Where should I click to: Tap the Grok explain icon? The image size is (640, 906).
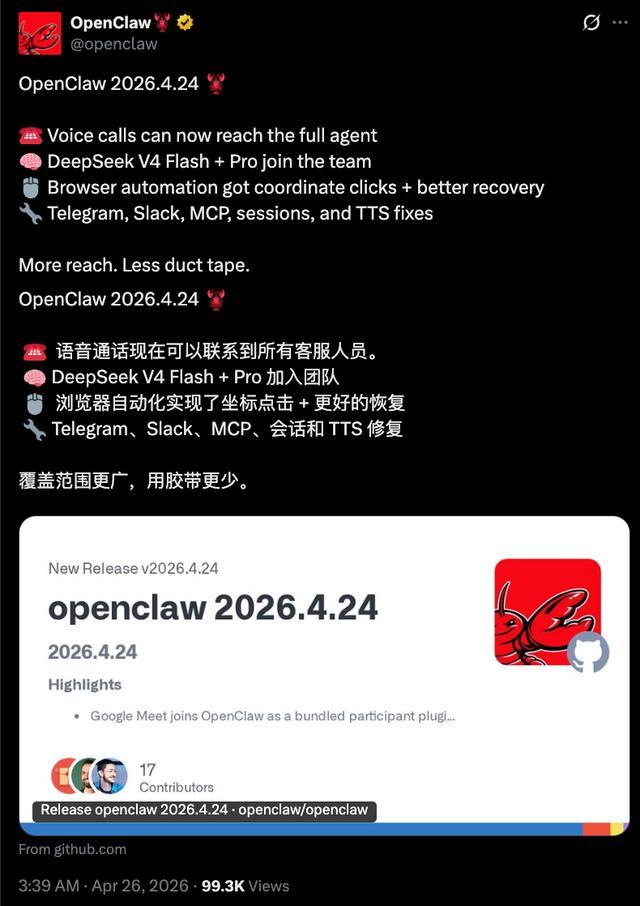pyautogui.click(x=591, y=22)
